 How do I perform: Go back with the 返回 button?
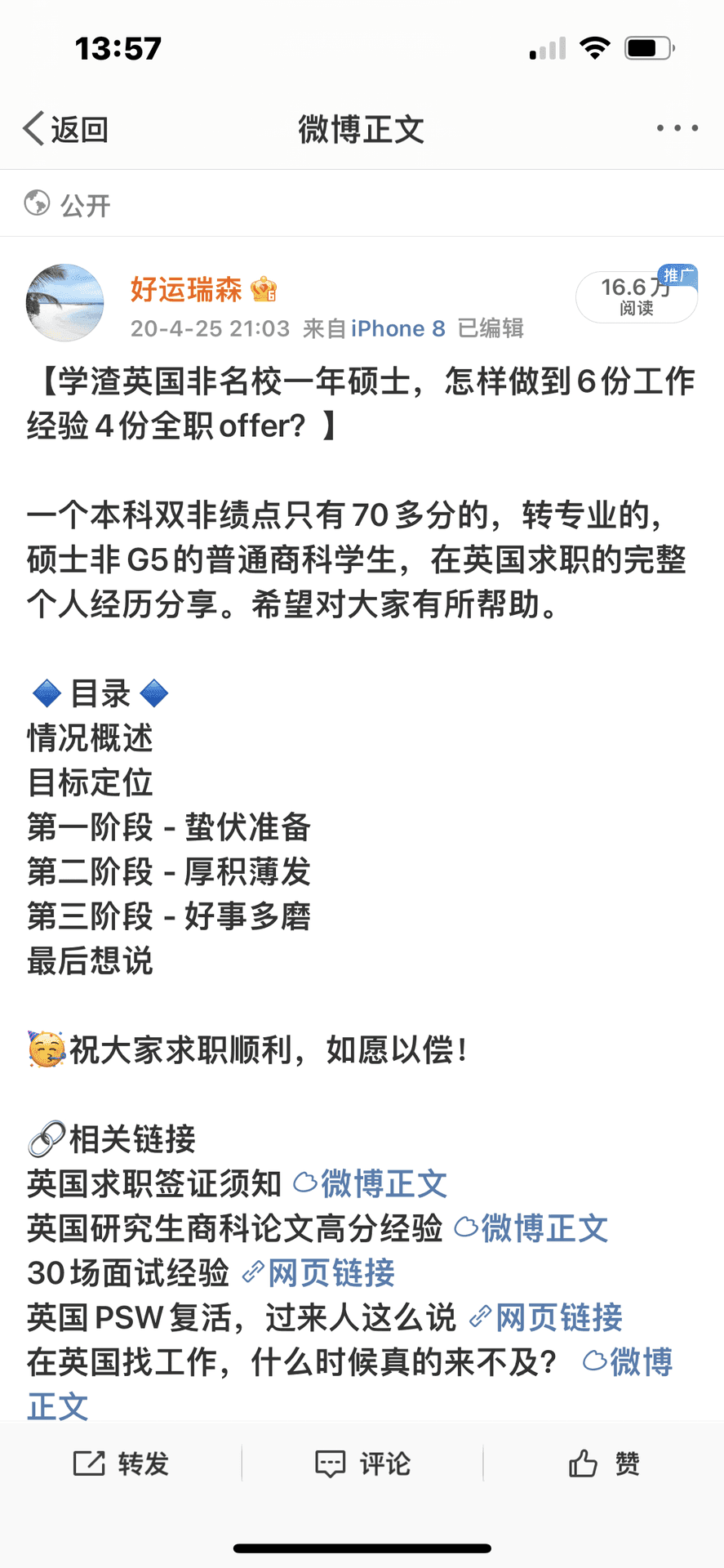click(65, 129)
